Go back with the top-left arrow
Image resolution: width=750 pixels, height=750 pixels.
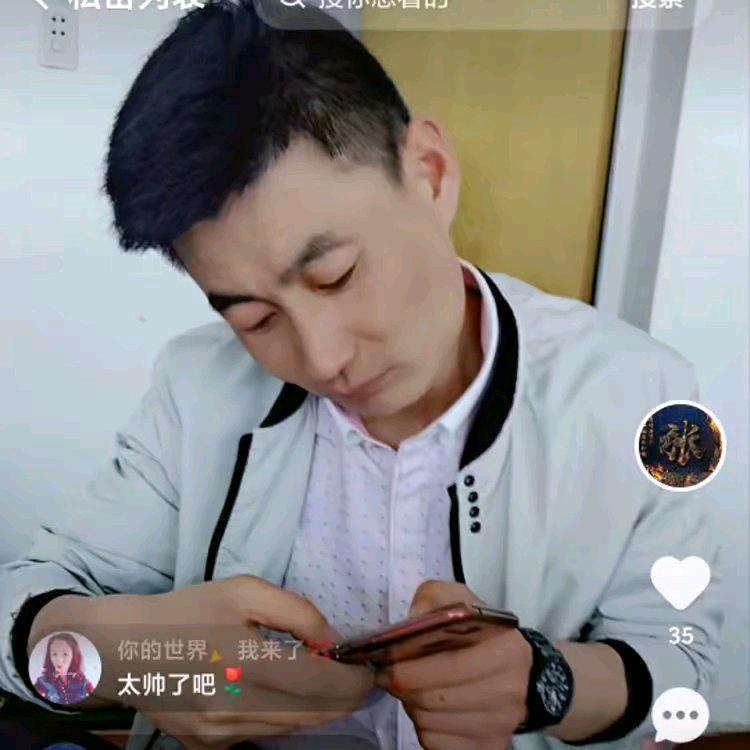(40, 4)
